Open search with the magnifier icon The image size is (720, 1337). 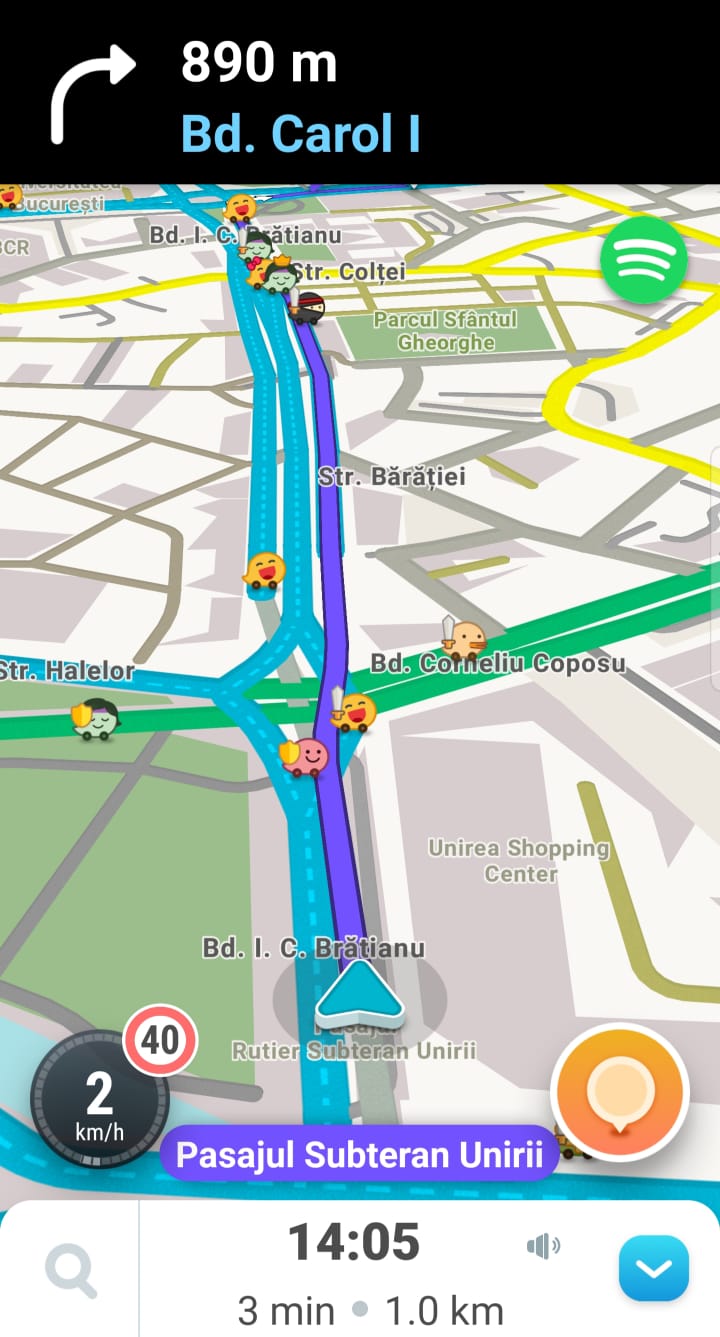coord(71,1271)
